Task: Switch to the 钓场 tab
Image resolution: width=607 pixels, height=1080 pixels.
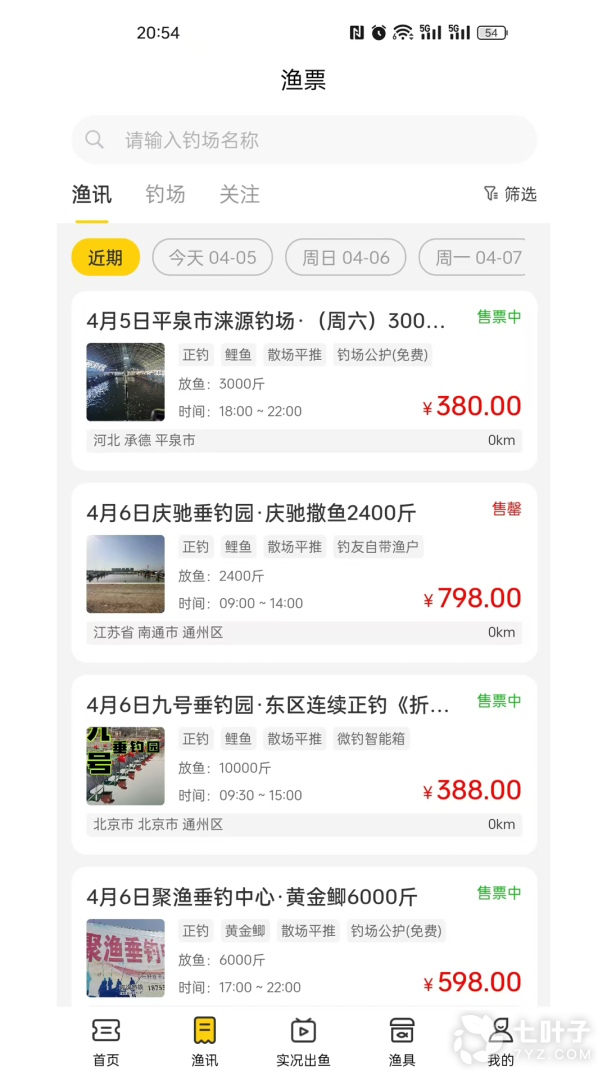Action: coord(165,194)
